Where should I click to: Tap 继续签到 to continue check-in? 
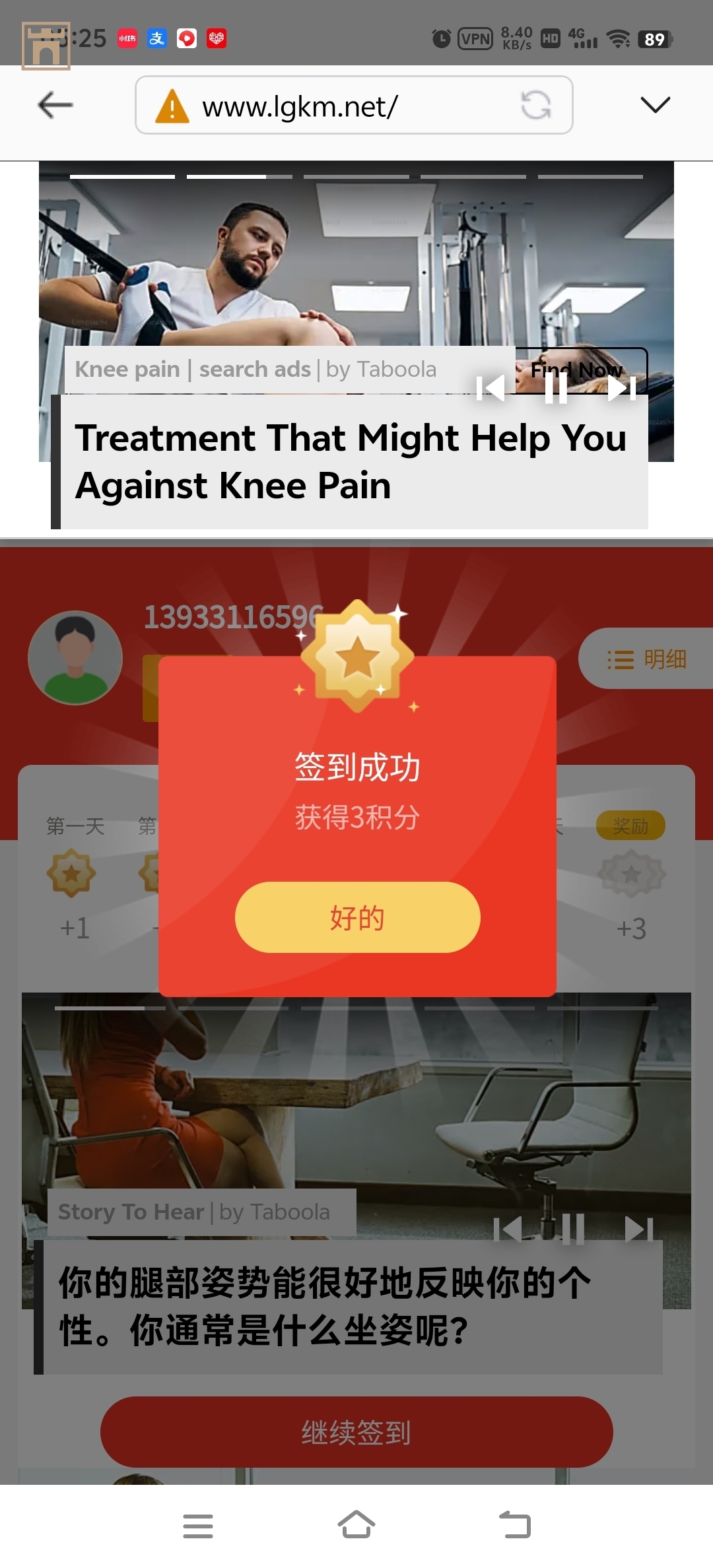pos(356,1432)
